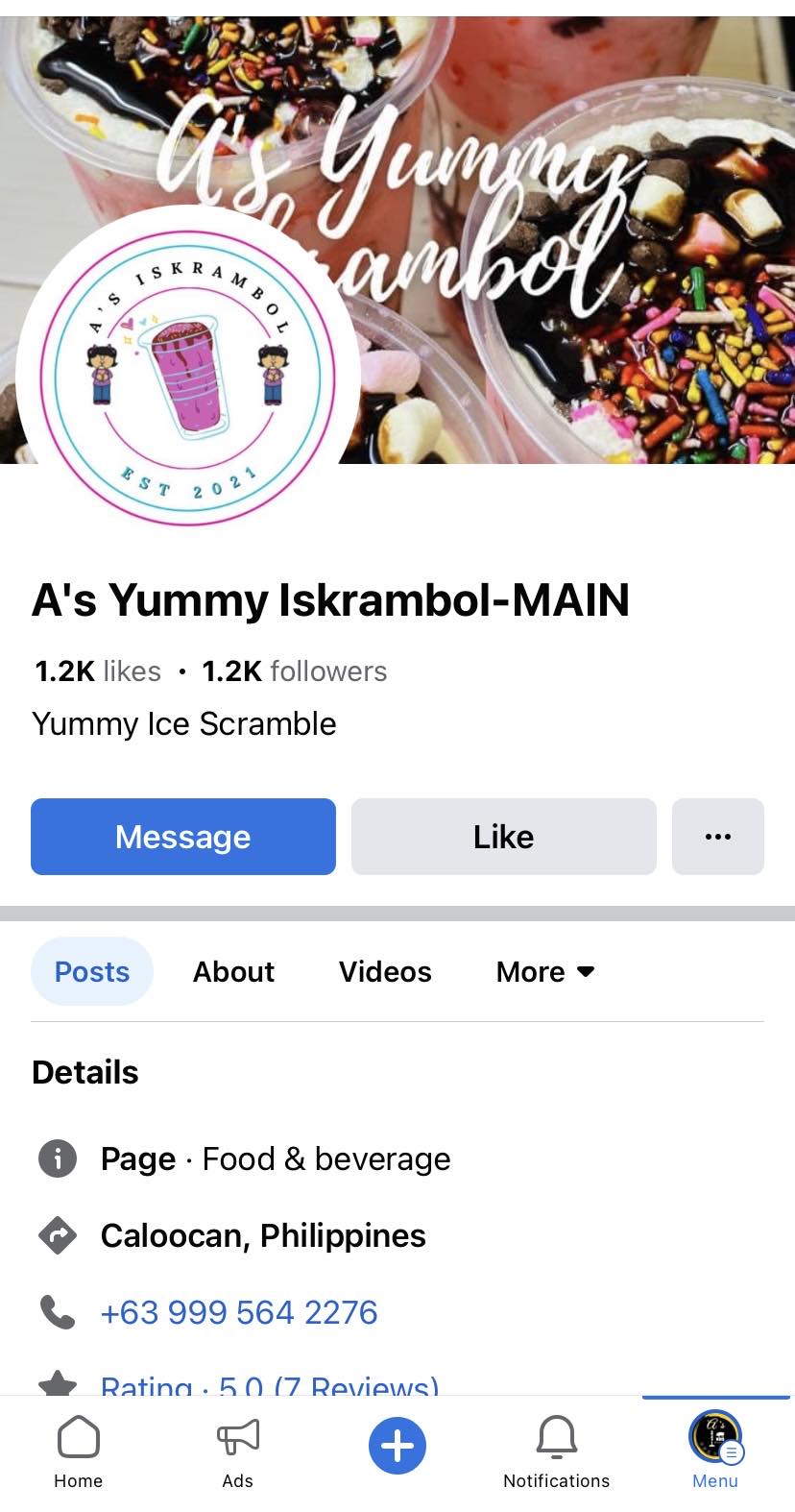This screenshot has width=795, height=1512.
Task: View the Videos tab
Action: pyautogui.click(x=385, y=971)
